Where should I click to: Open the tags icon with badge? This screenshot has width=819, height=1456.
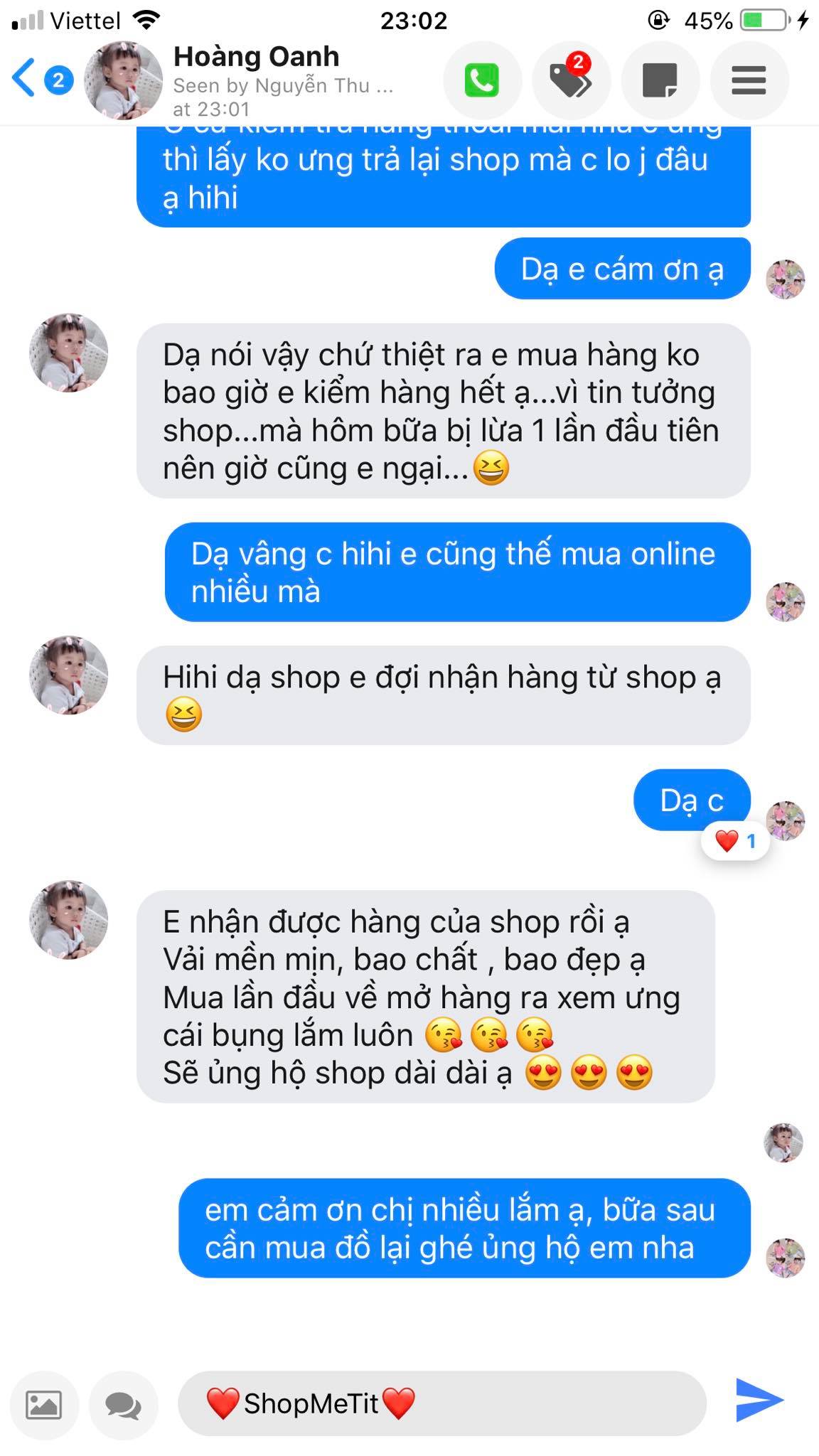click(x=571, y=80)
